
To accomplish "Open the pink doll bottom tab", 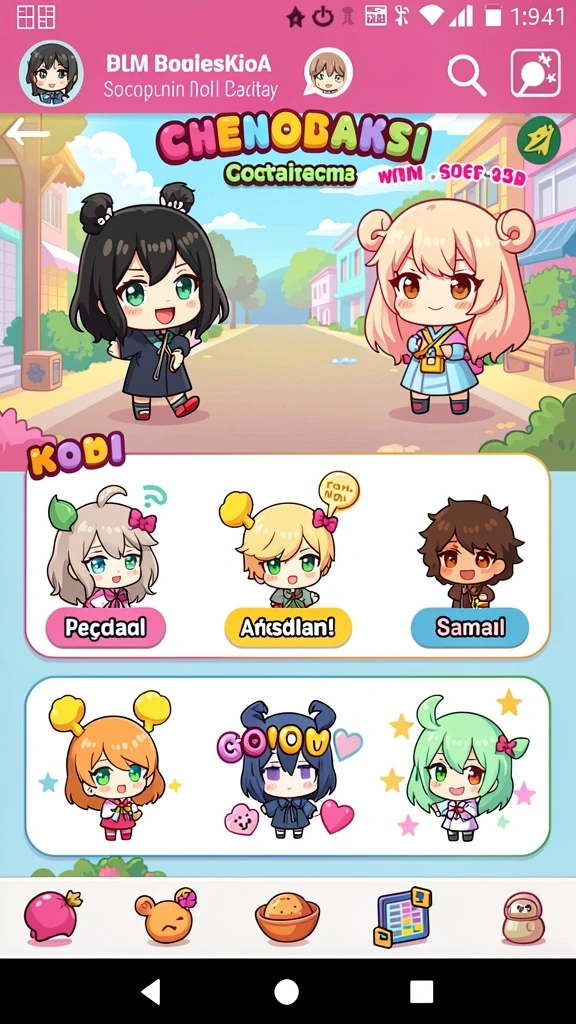I will click(x=523, y=918).
